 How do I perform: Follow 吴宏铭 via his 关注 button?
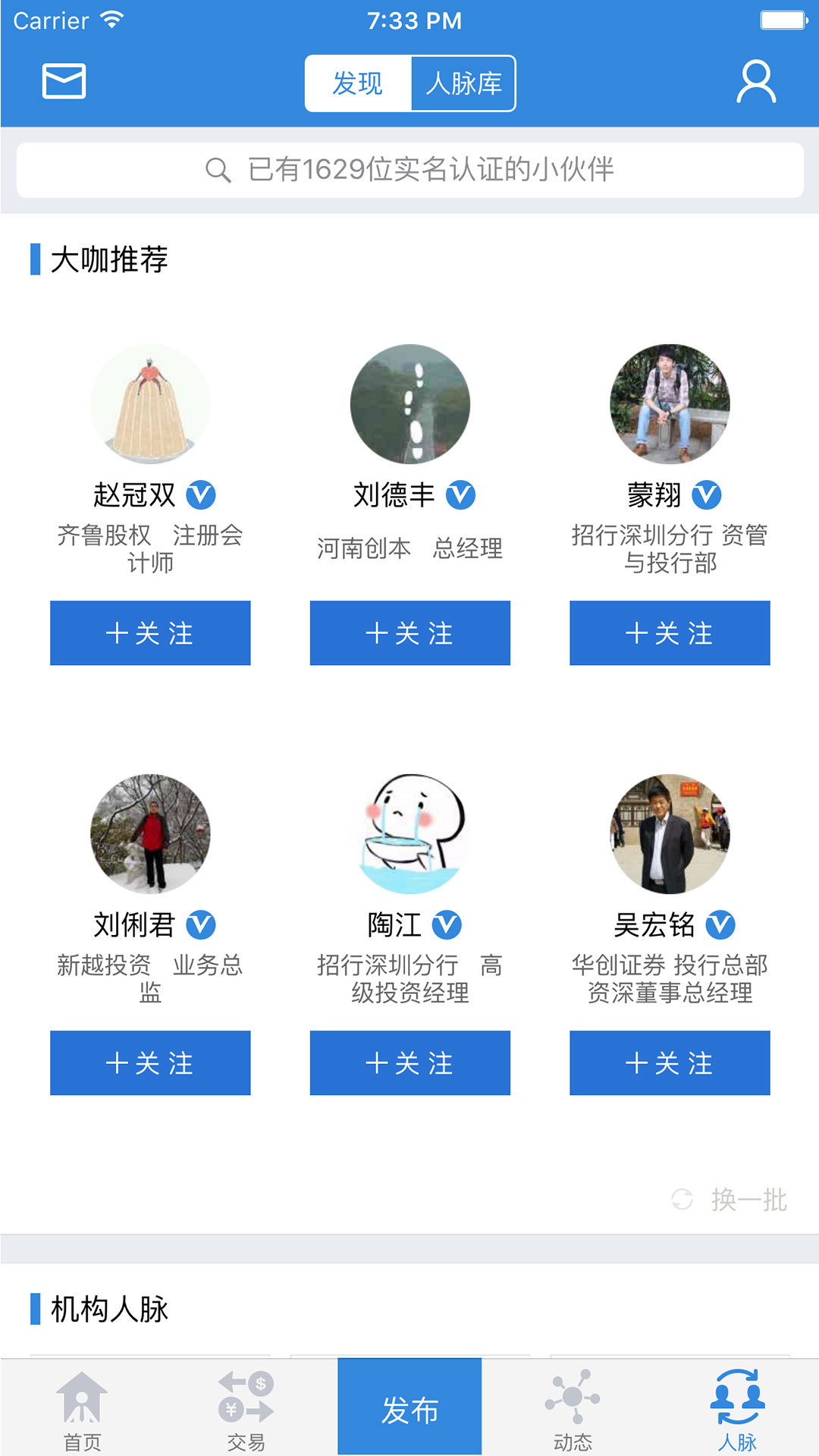coord(668,1063)
